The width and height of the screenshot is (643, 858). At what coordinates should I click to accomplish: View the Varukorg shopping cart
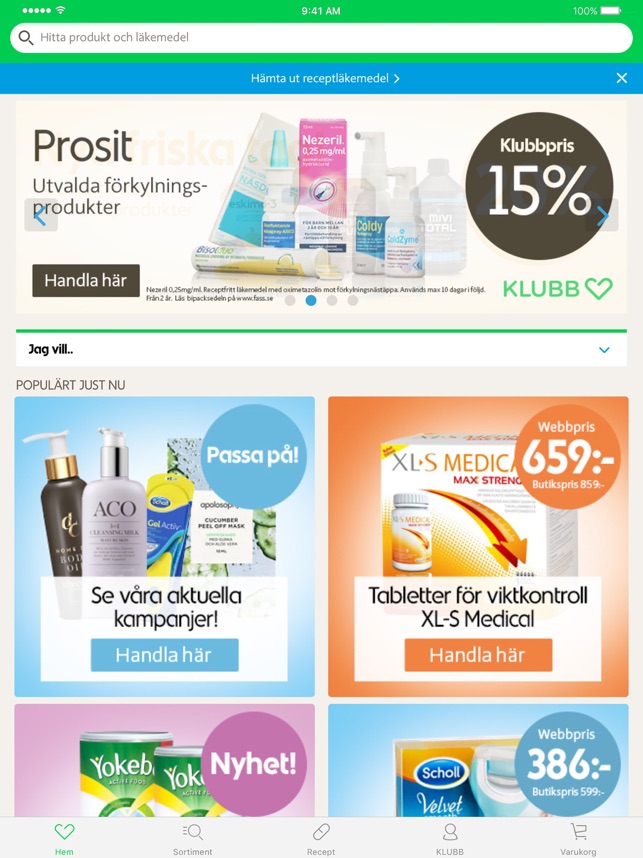578,838
